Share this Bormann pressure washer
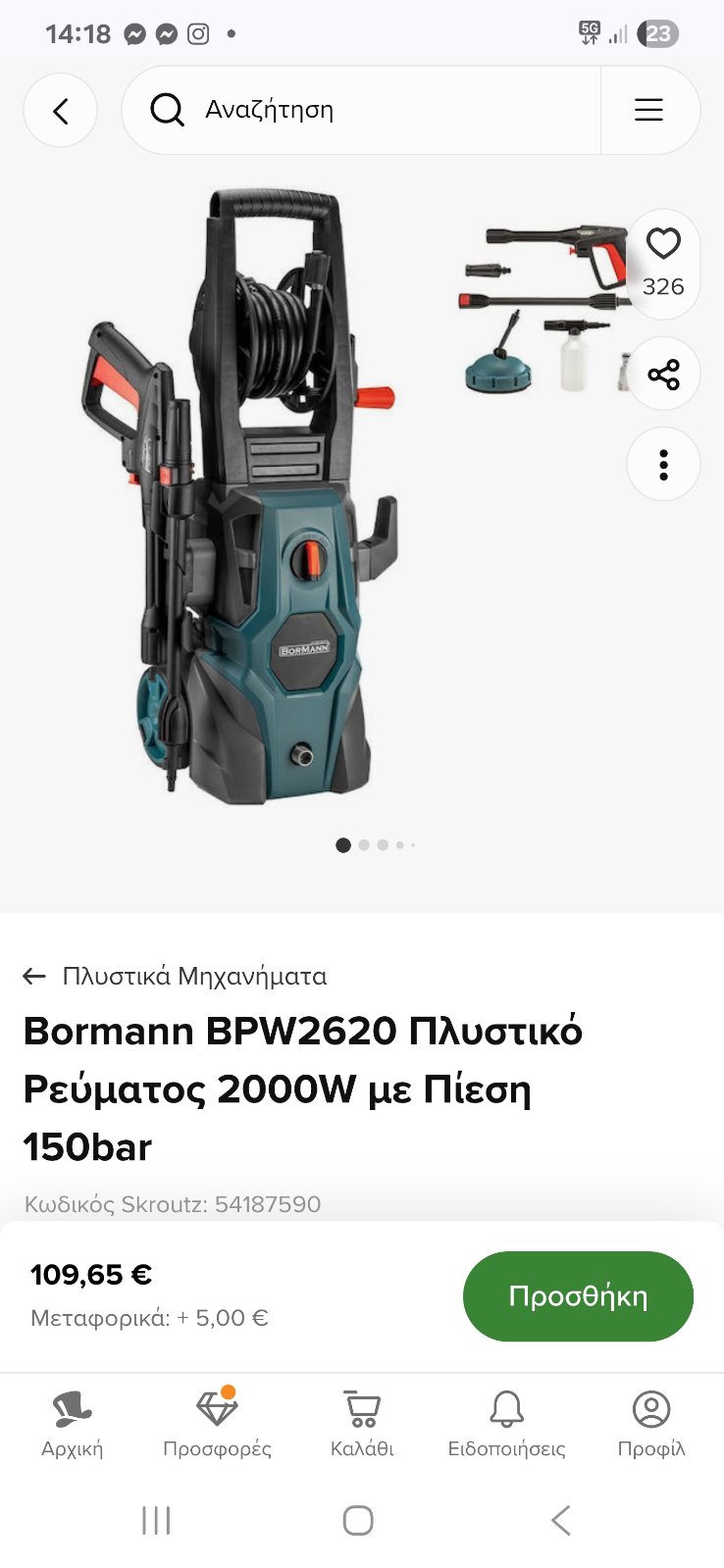This screenshot has width=724, height=1568. pos(663,375)
